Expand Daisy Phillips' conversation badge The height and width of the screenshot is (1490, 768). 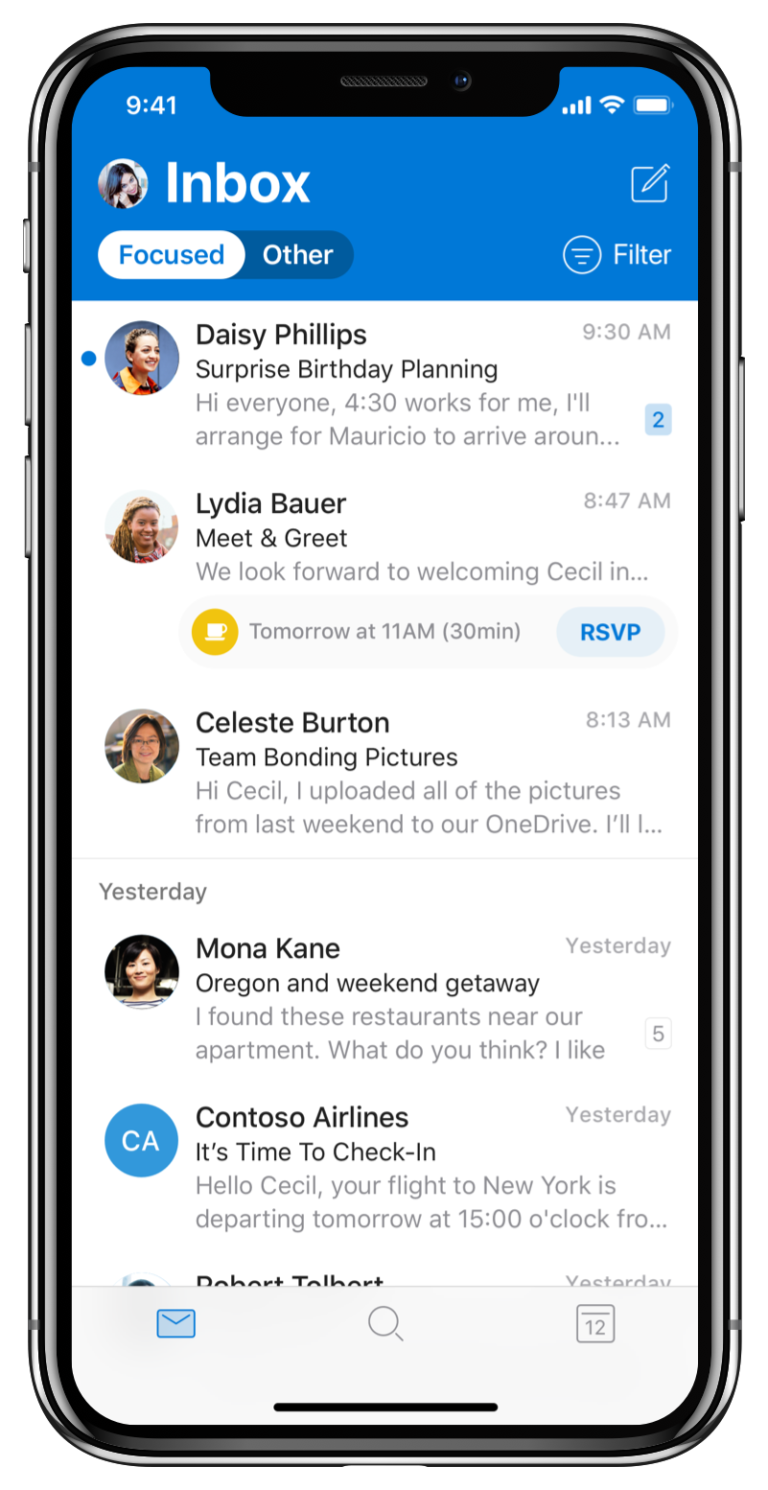(657, 419)
